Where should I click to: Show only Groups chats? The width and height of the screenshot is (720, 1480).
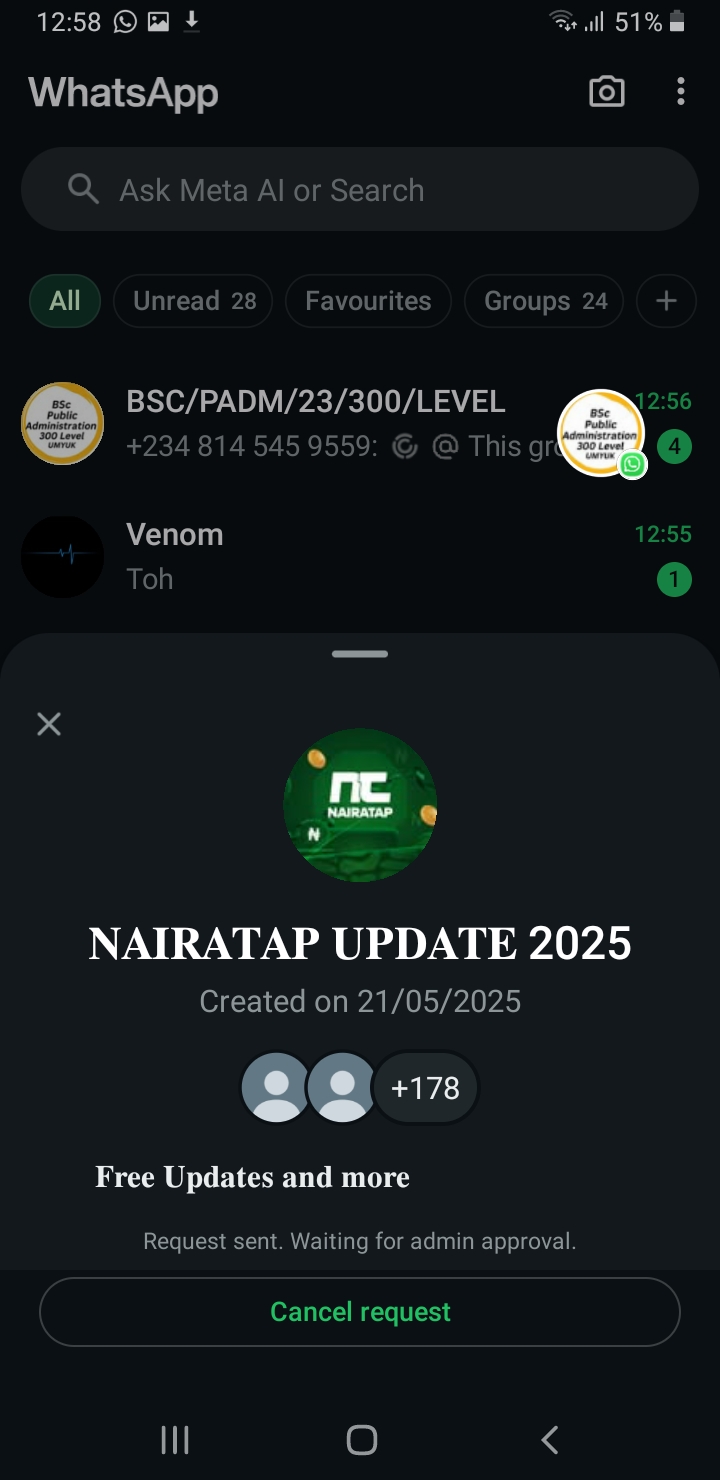pos(544,301)
